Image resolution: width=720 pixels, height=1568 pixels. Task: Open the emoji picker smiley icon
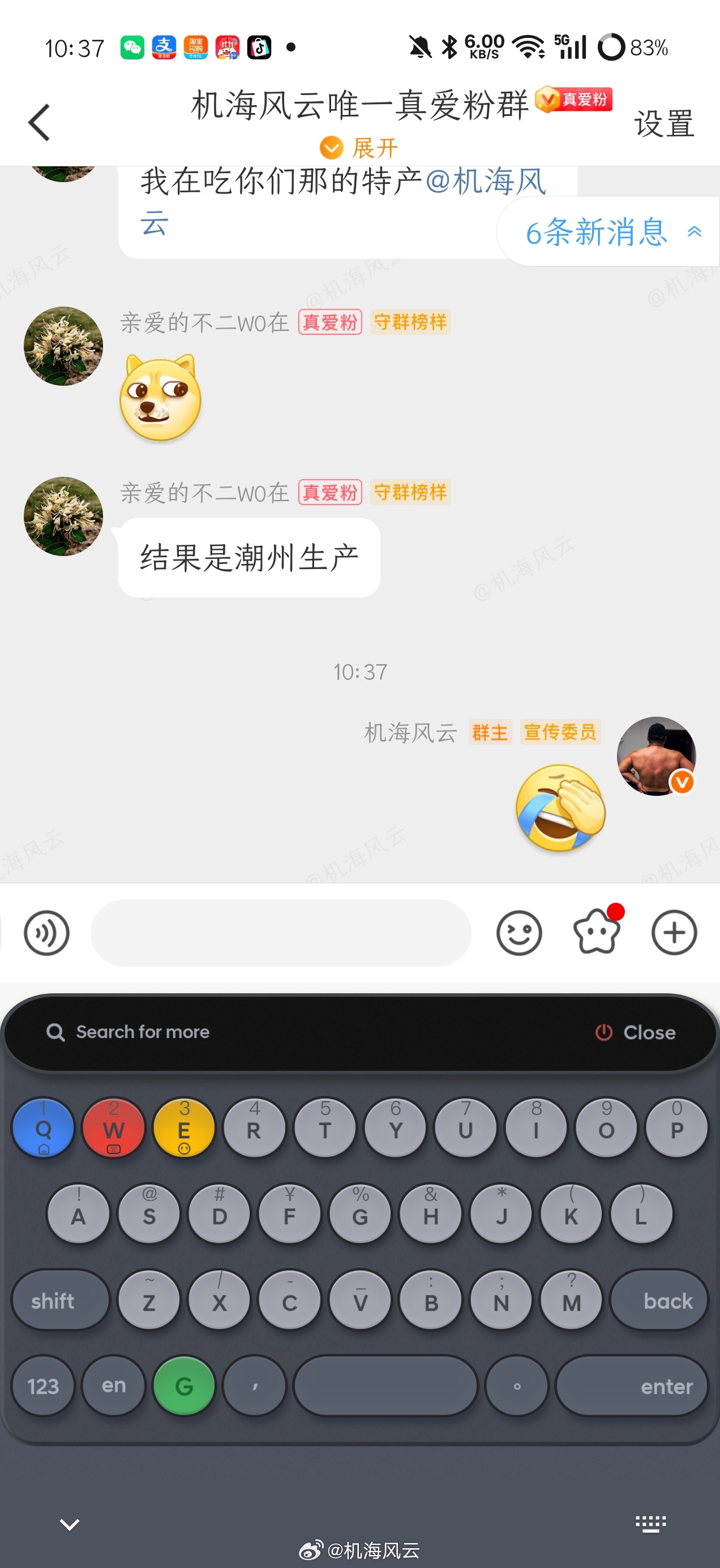(519, 933)
